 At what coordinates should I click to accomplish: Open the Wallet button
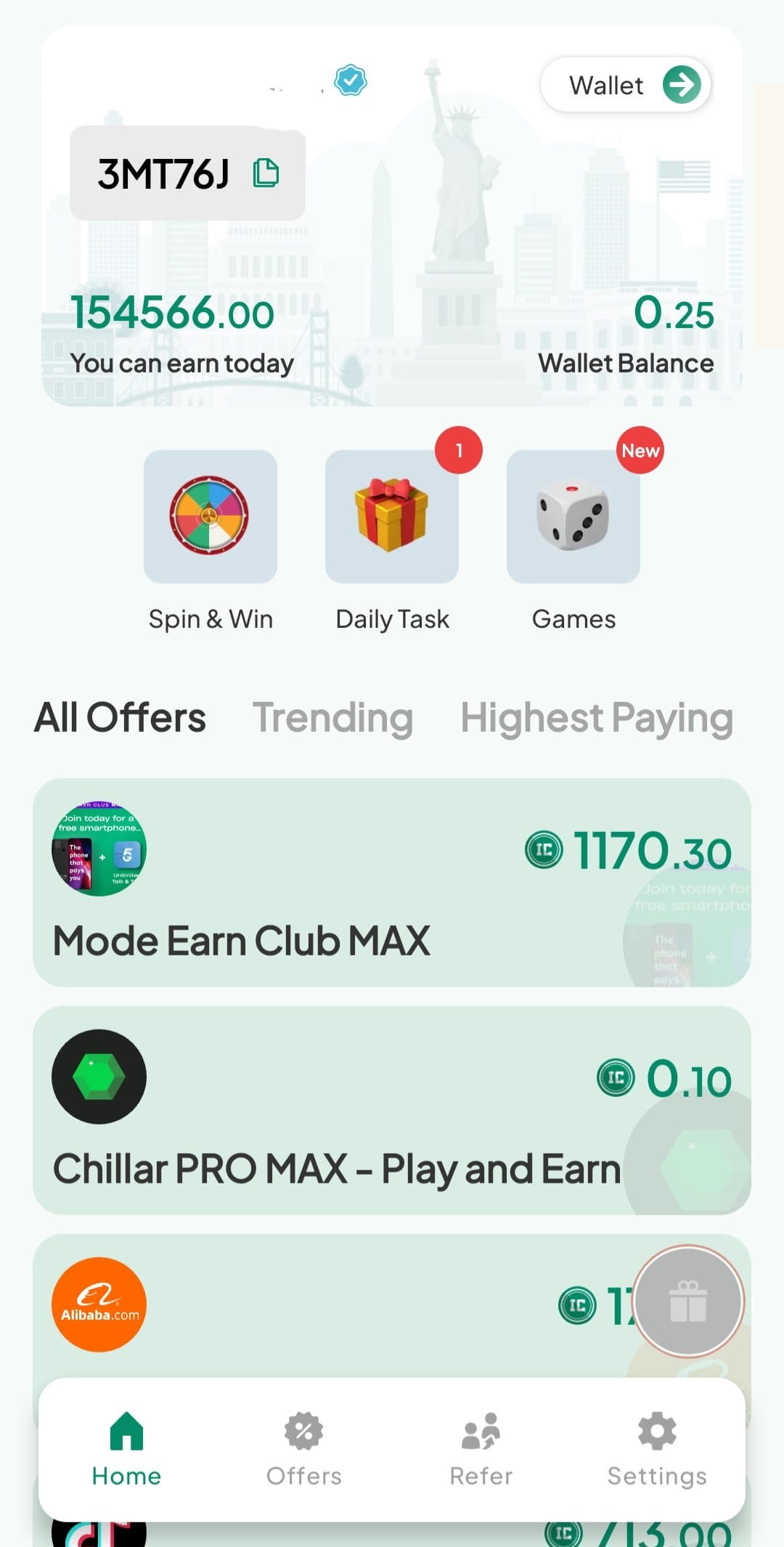625,85
